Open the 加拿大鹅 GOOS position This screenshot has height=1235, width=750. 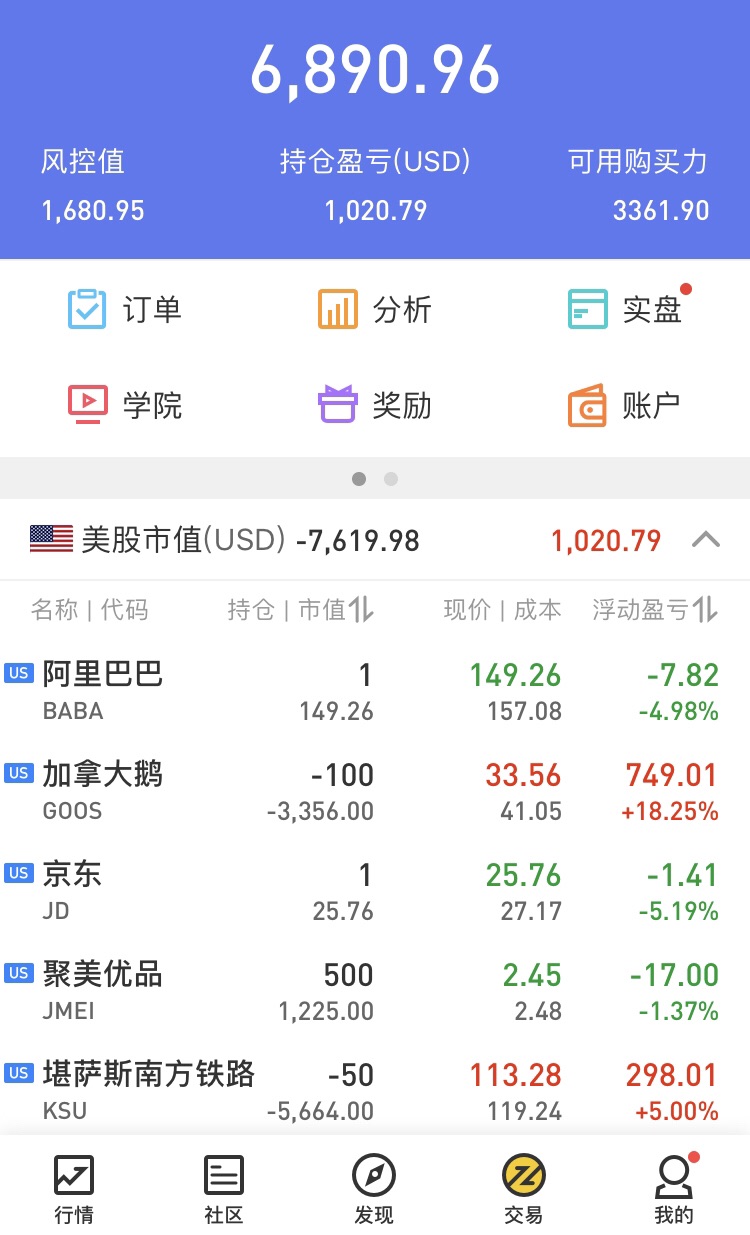[375, 790]
